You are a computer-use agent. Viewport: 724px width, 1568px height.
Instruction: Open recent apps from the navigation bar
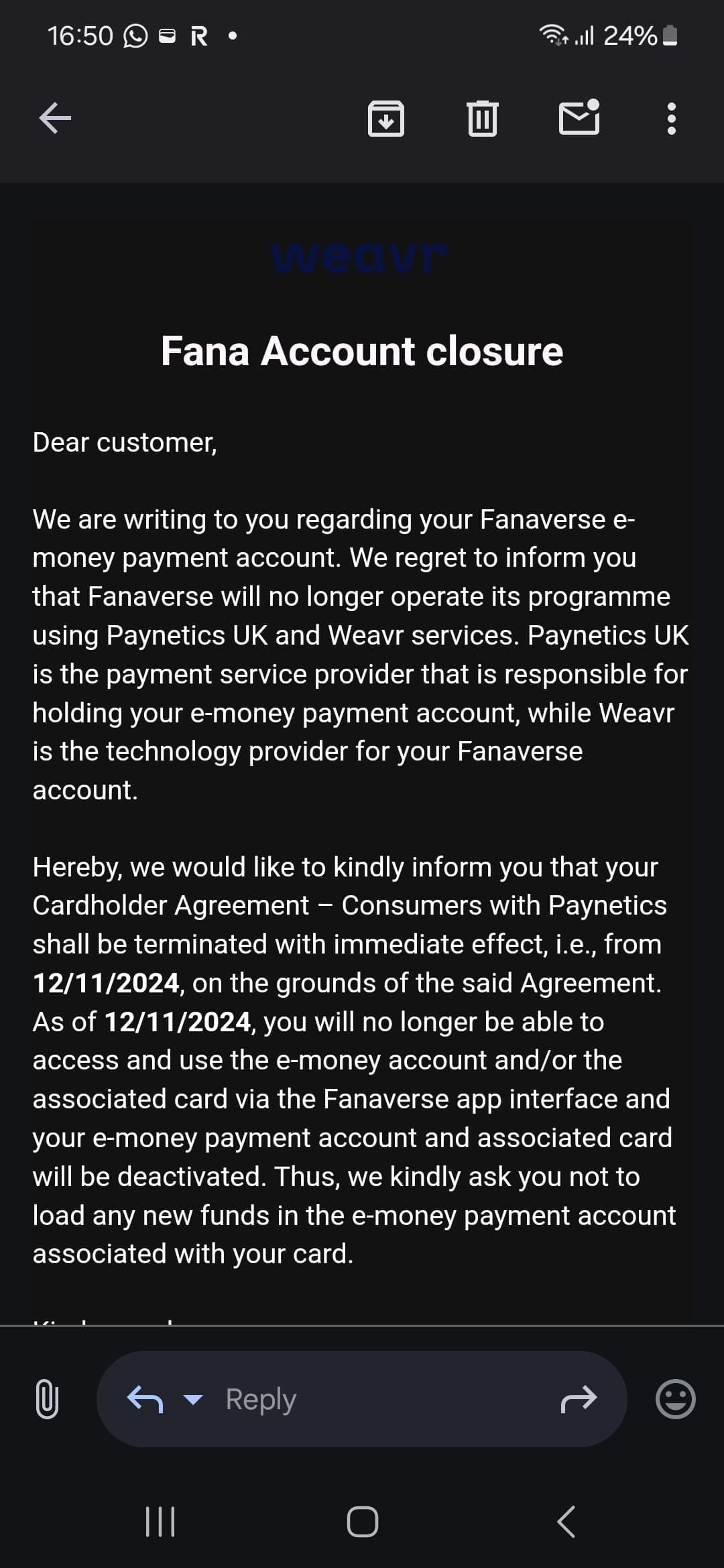[x=160, y=1522]
